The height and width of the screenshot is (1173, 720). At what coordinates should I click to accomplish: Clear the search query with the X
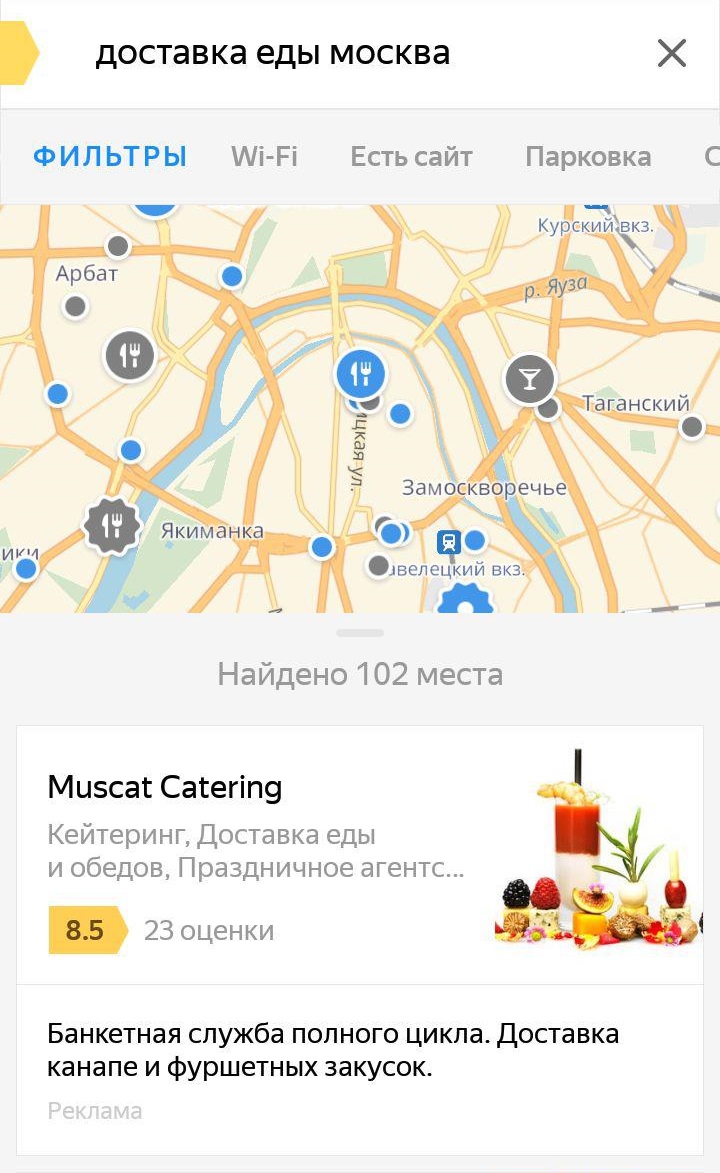(672, 53)
